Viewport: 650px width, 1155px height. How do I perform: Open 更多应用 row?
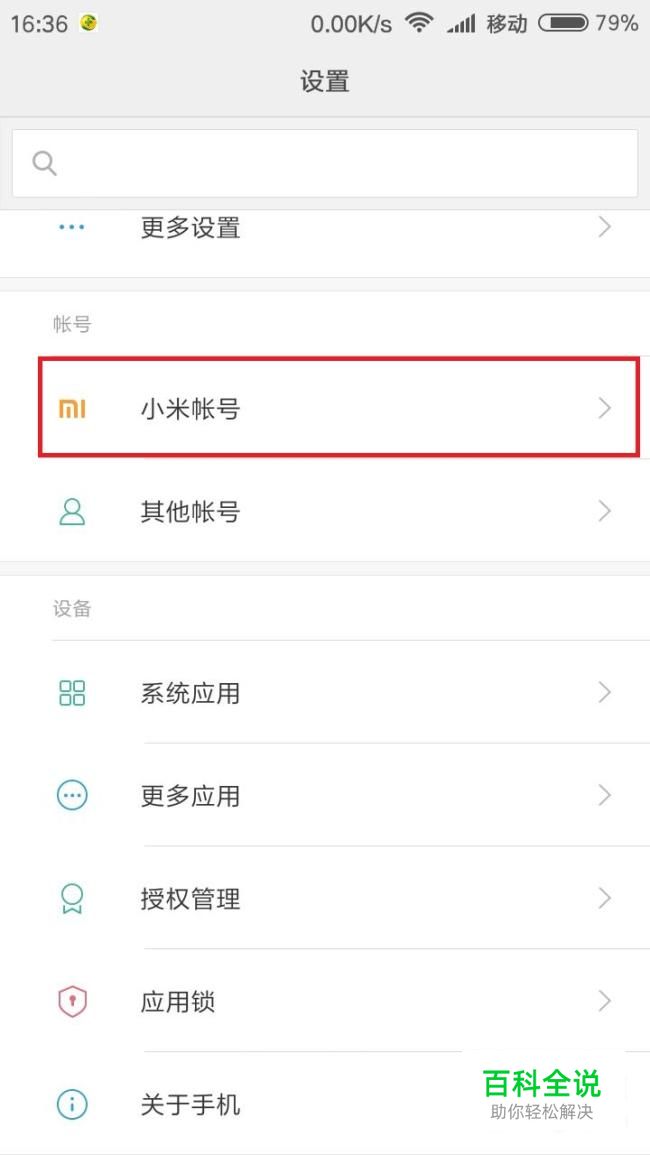click(x=325, y=796)
